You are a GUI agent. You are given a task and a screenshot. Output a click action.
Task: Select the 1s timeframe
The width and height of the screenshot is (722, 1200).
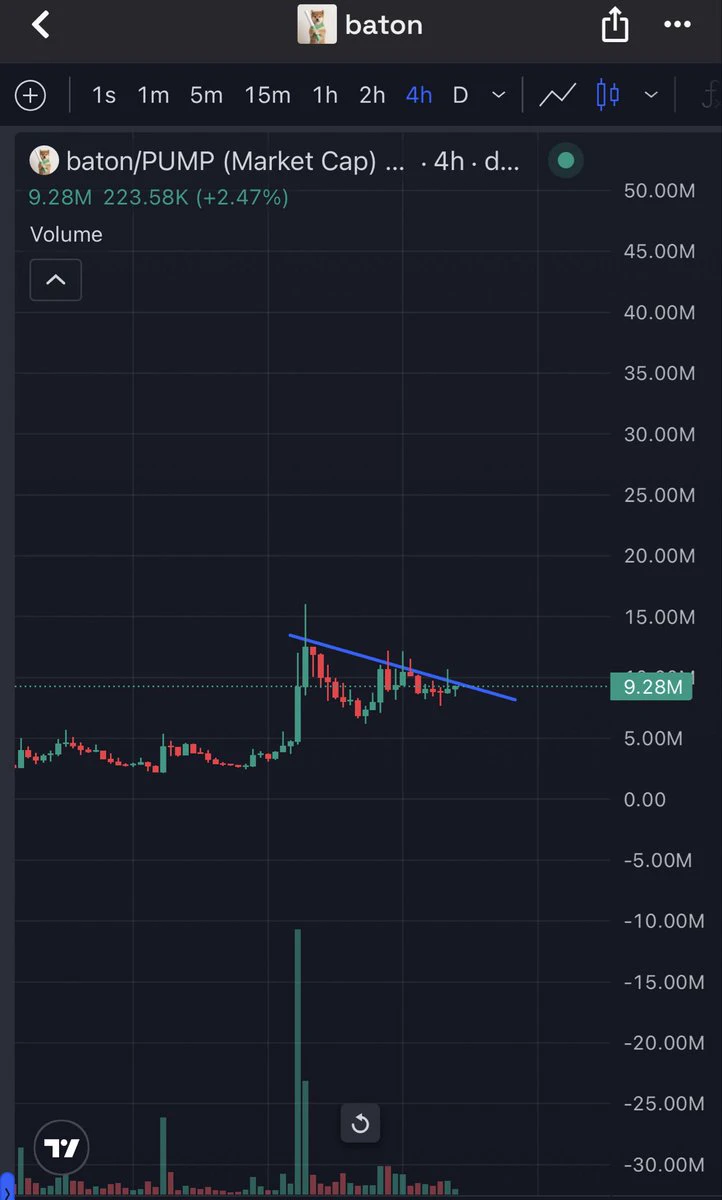(x=104, y=95)
